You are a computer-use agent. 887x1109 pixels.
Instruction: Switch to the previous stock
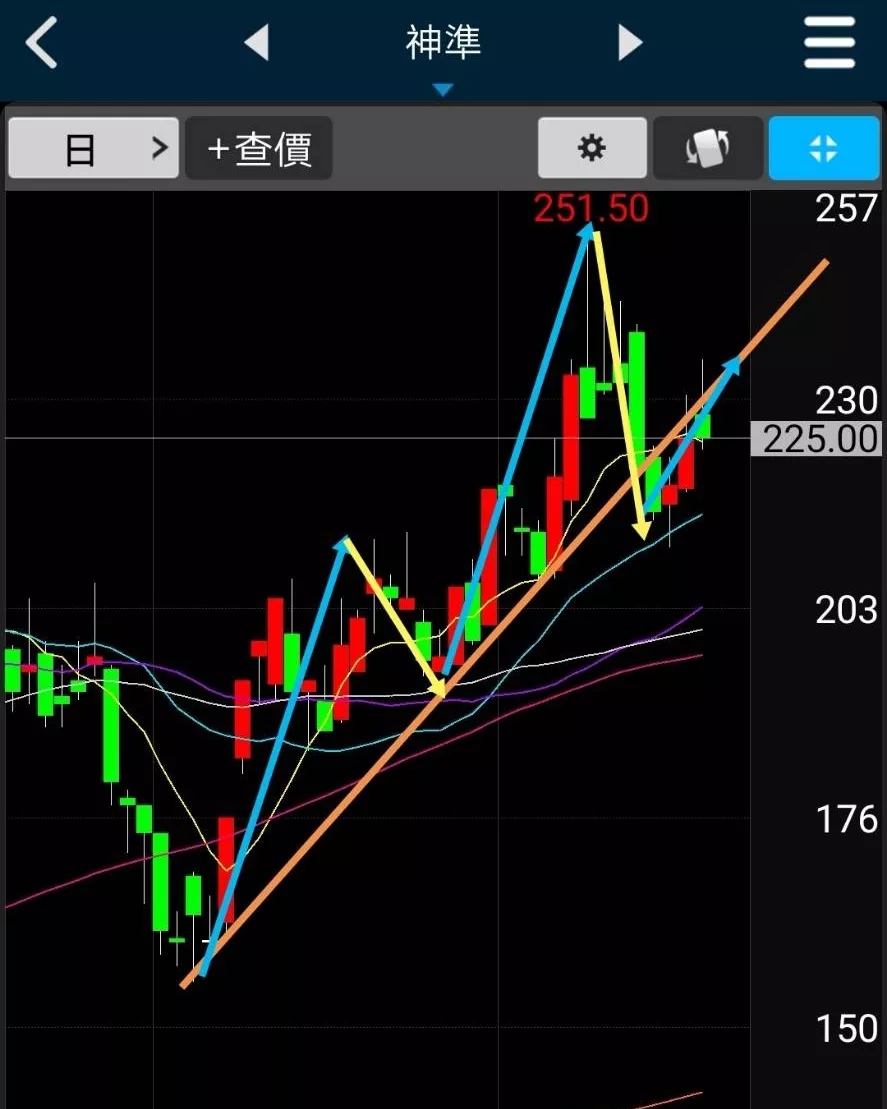point(257,43)
